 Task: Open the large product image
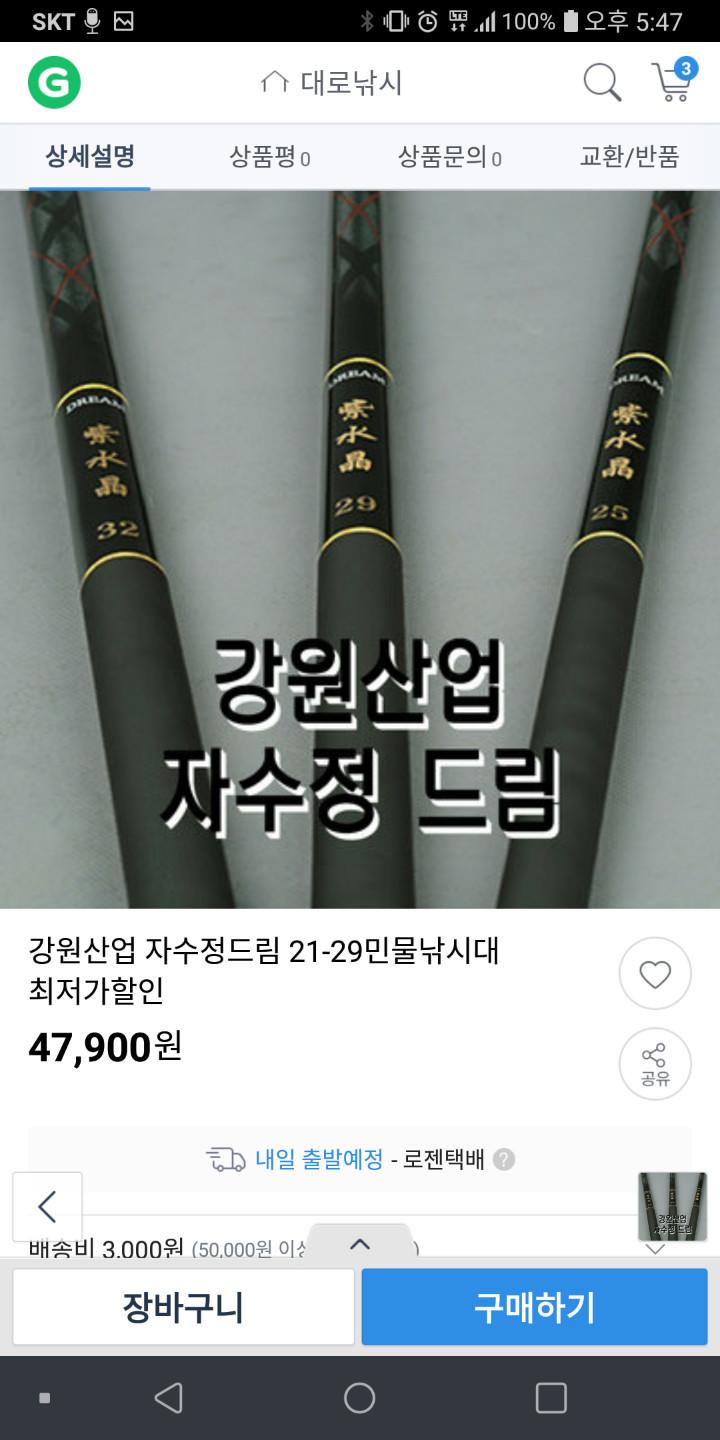point(360,550)
